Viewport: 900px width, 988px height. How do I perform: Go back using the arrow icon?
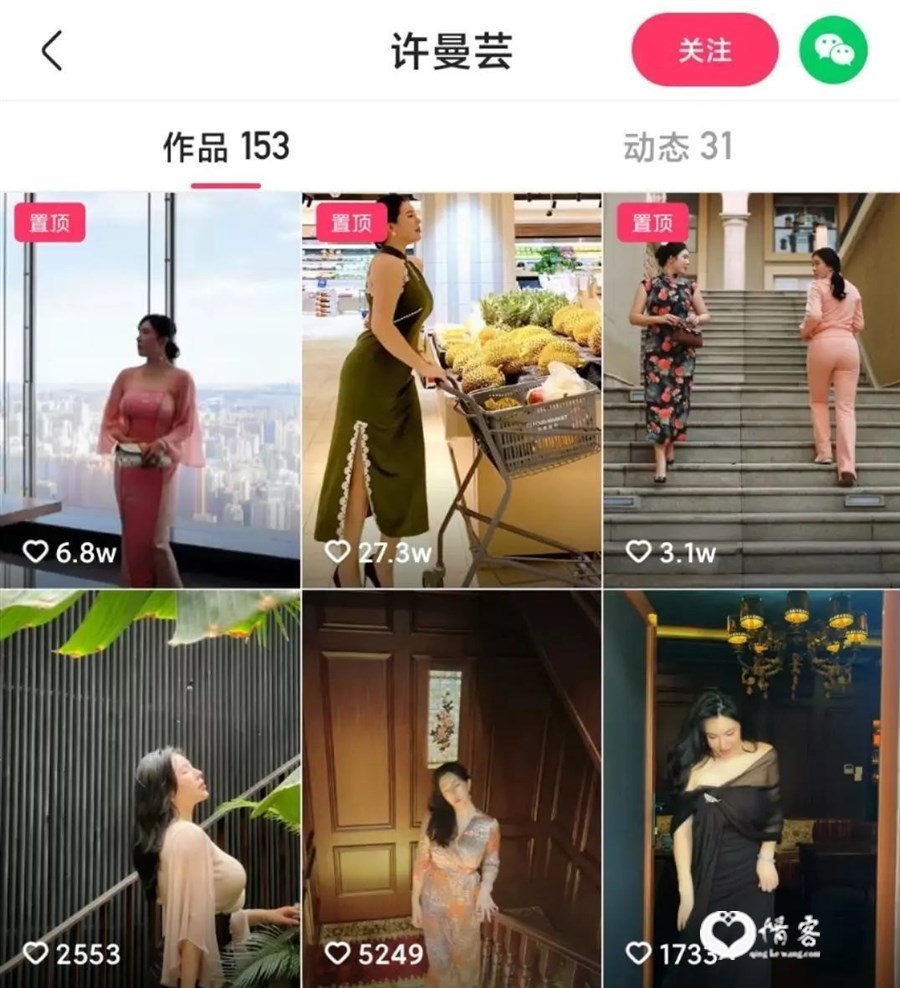pos(52,50)
